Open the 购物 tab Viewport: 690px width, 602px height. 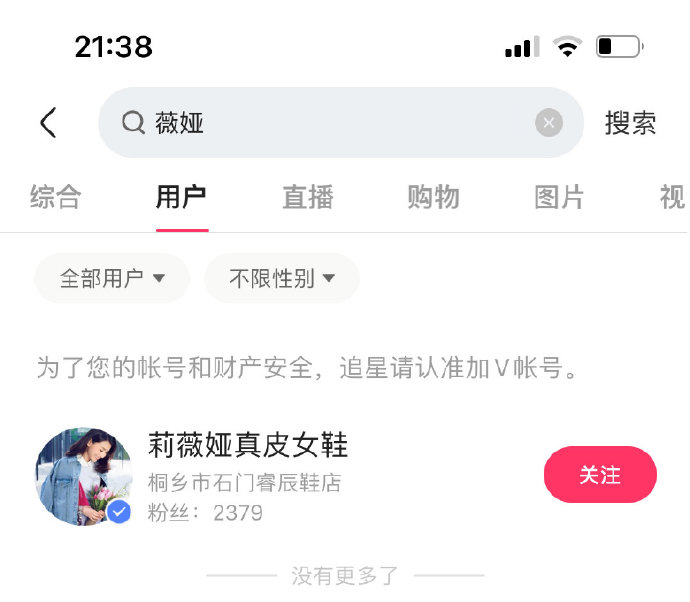coord(434,197)
